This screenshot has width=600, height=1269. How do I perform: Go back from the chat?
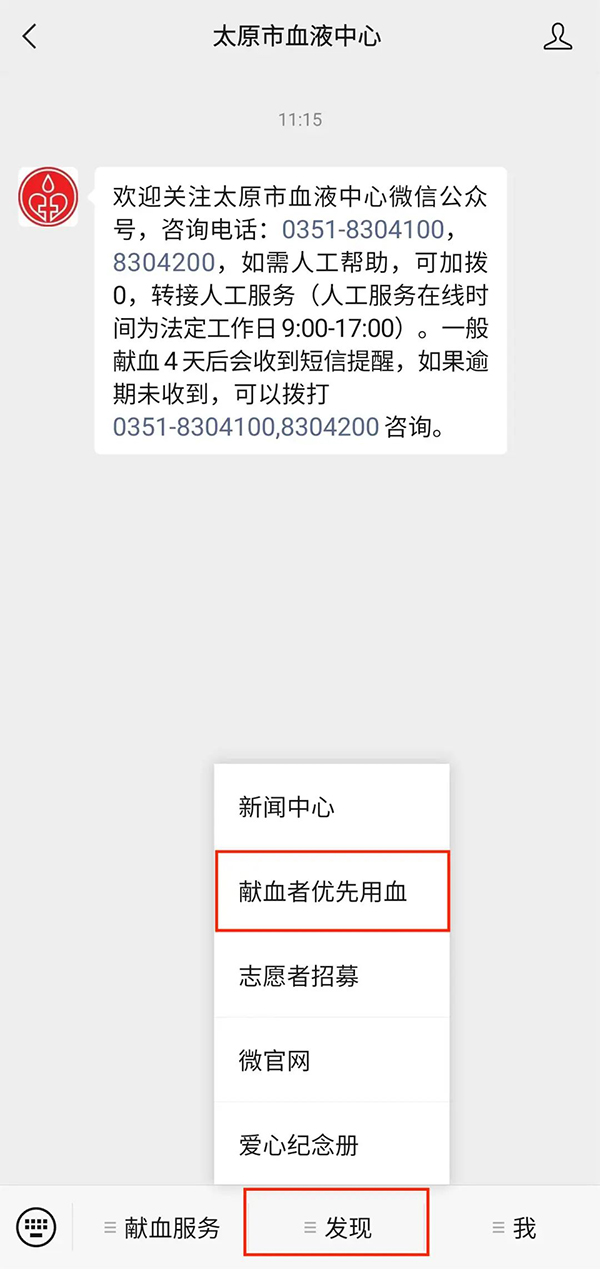click(30, 38)
